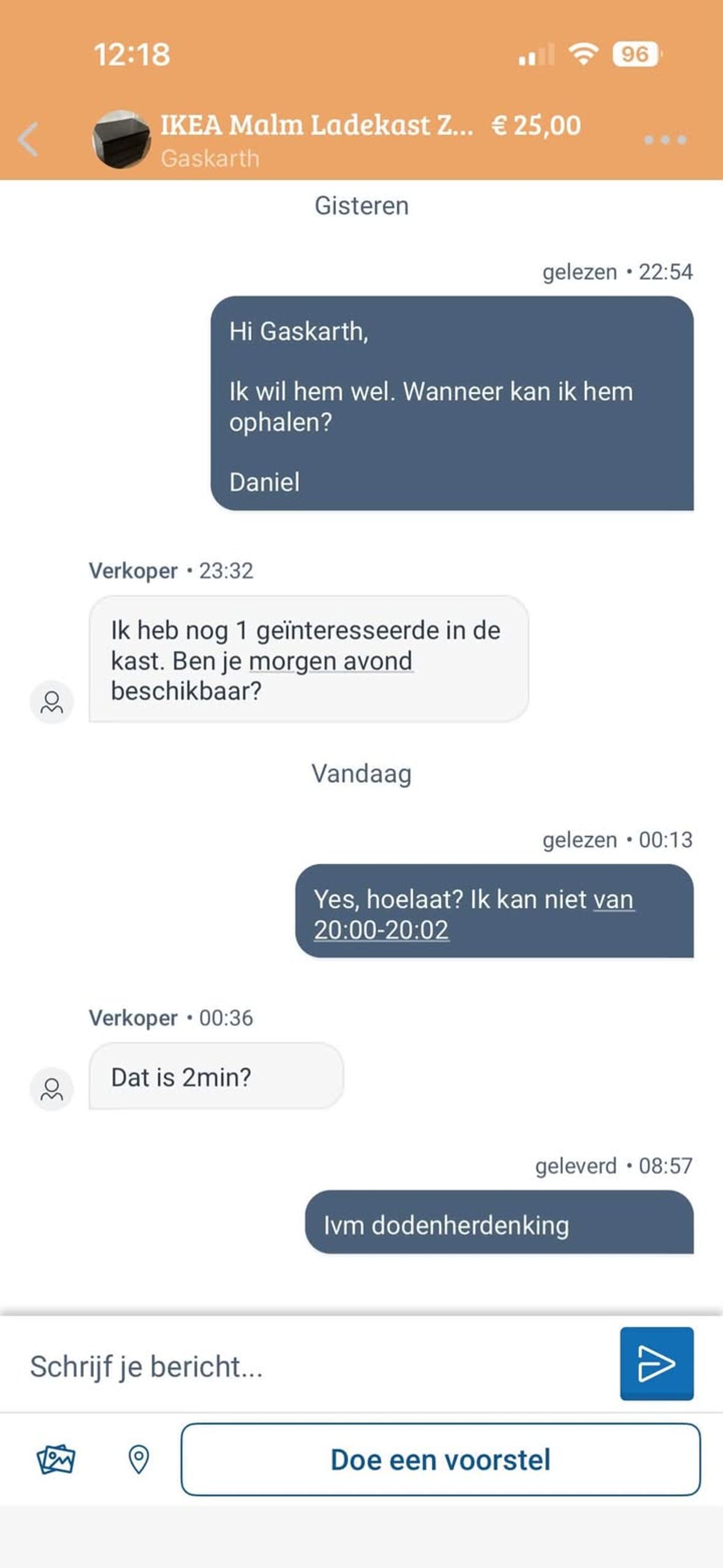This screenshot has height=1568, width=723.
Task: Go back using the header arrow
Action: (28, 139)
